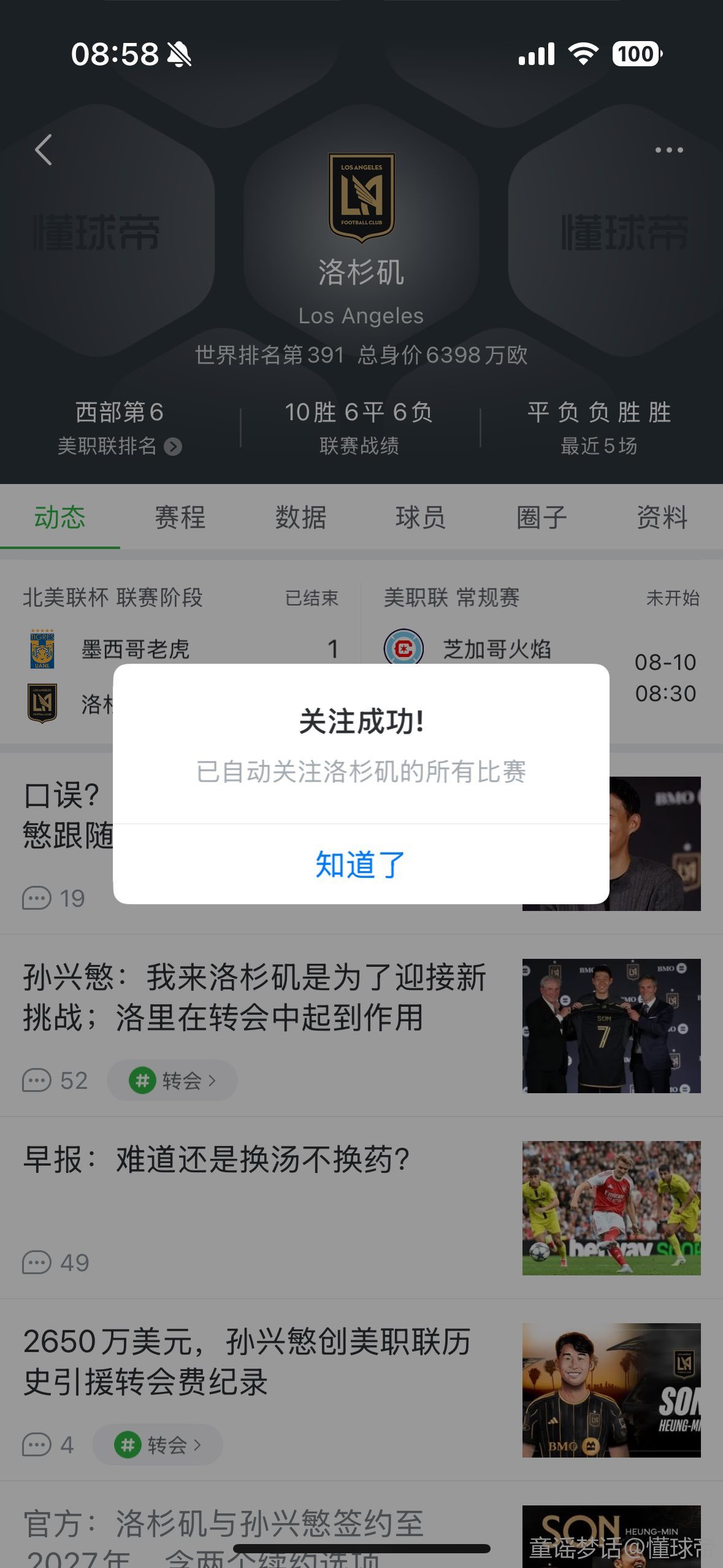Viewport: 723px width, 1568px height.
Task: Tap the 转会 tag under the 52-comment article
Action: [x=172, y=1080]
